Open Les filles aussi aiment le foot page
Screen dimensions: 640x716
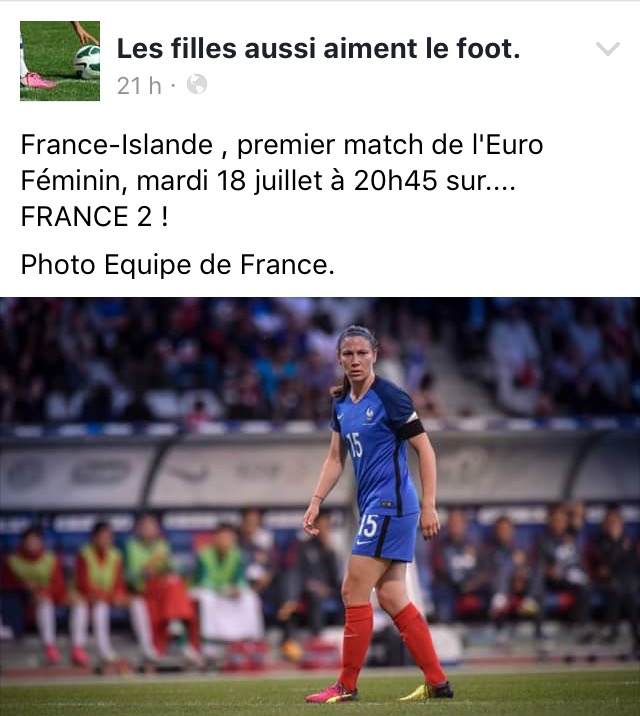coord(318,49)
